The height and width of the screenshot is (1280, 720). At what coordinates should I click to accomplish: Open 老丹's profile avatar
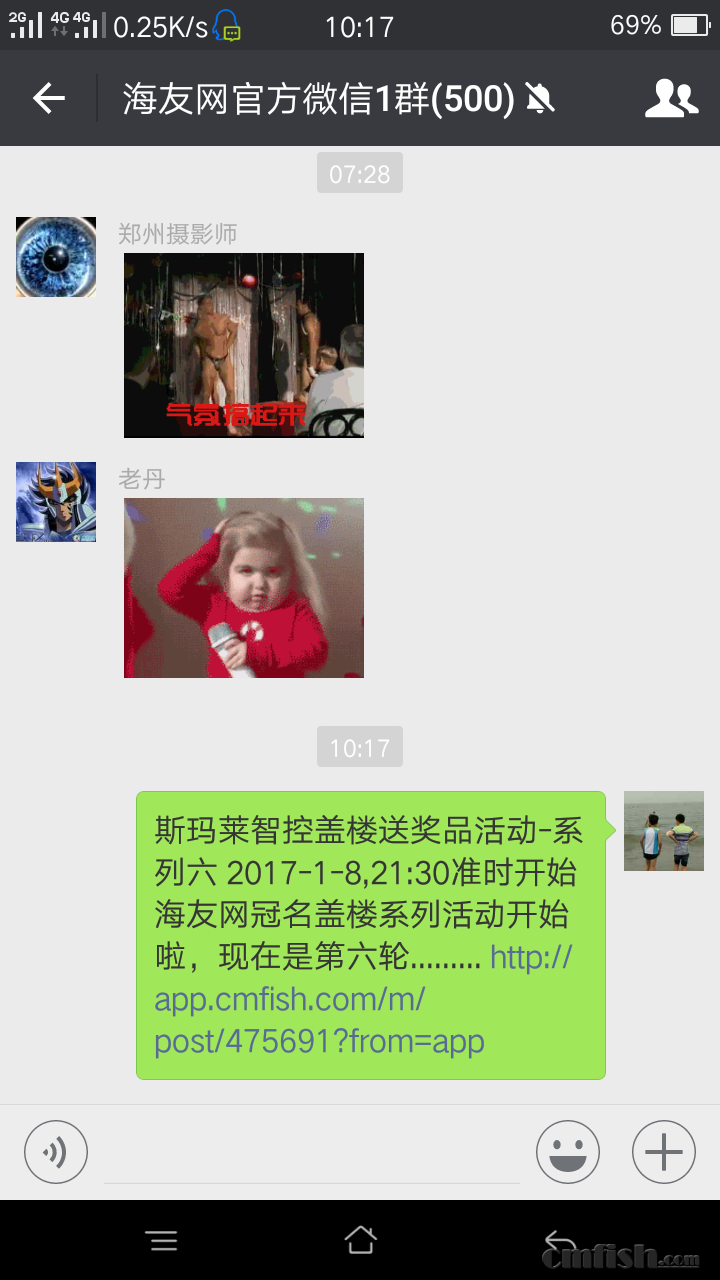coord(56,502)
